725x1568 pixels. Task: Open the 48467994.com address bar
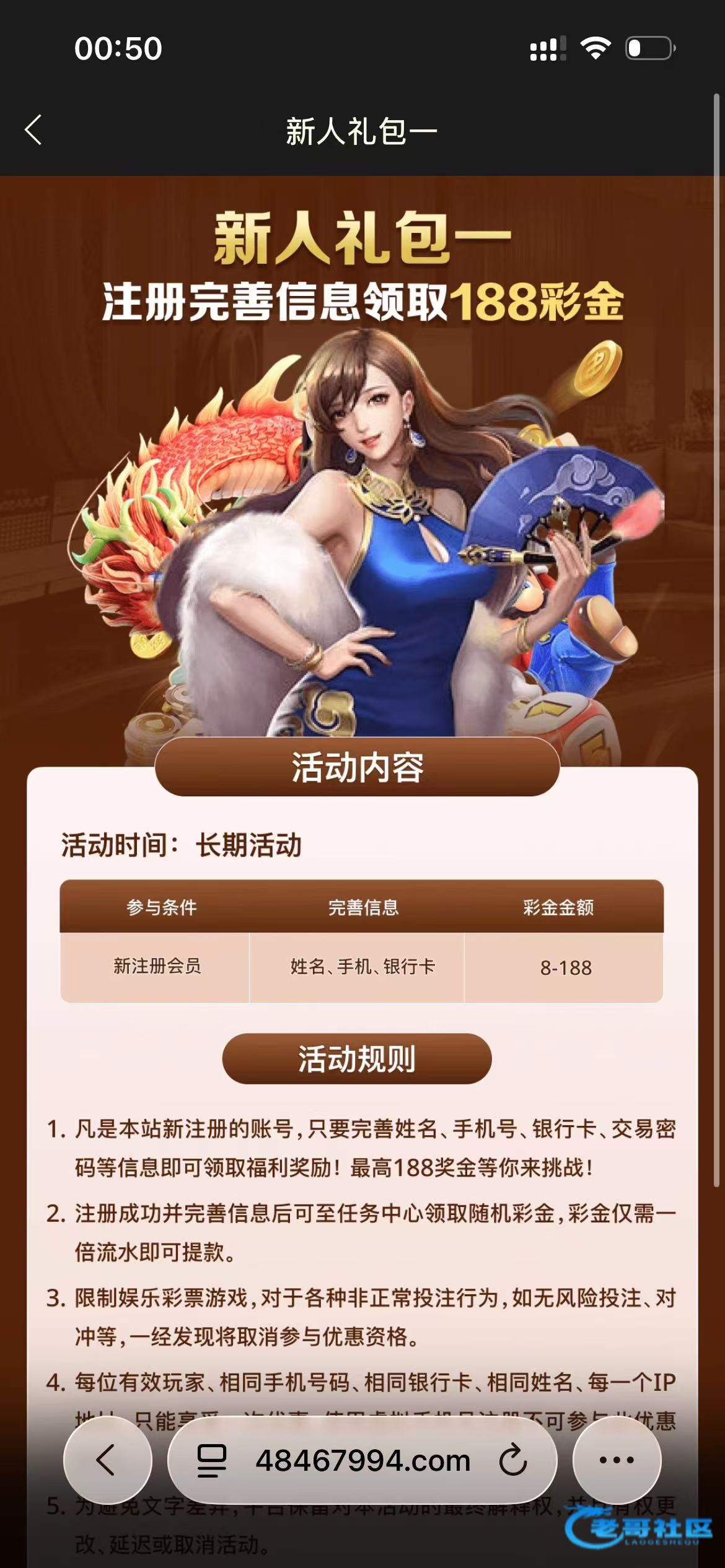pos(362,1461)
